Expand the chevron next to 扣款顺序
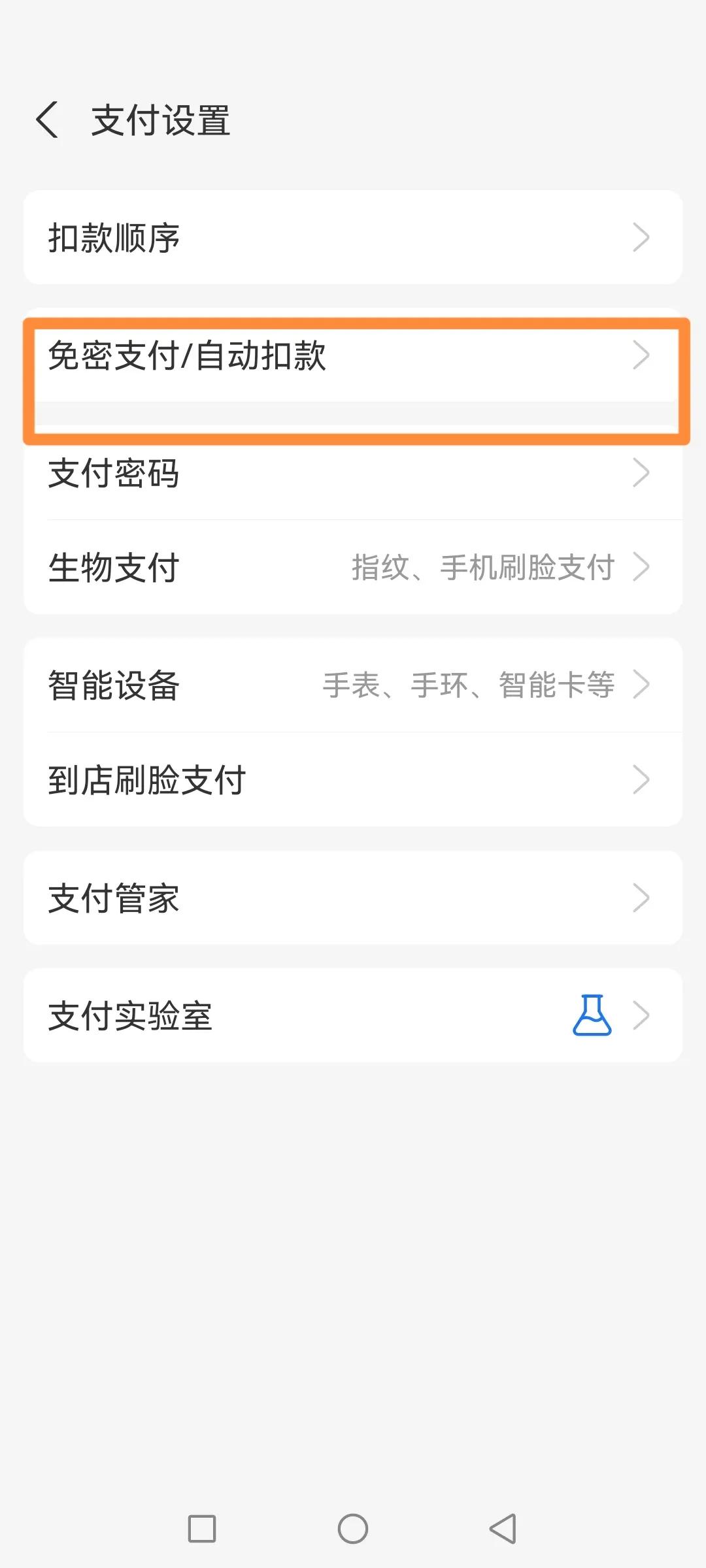This screenshot has width=706, height=1568. click(x=642, y=238)
